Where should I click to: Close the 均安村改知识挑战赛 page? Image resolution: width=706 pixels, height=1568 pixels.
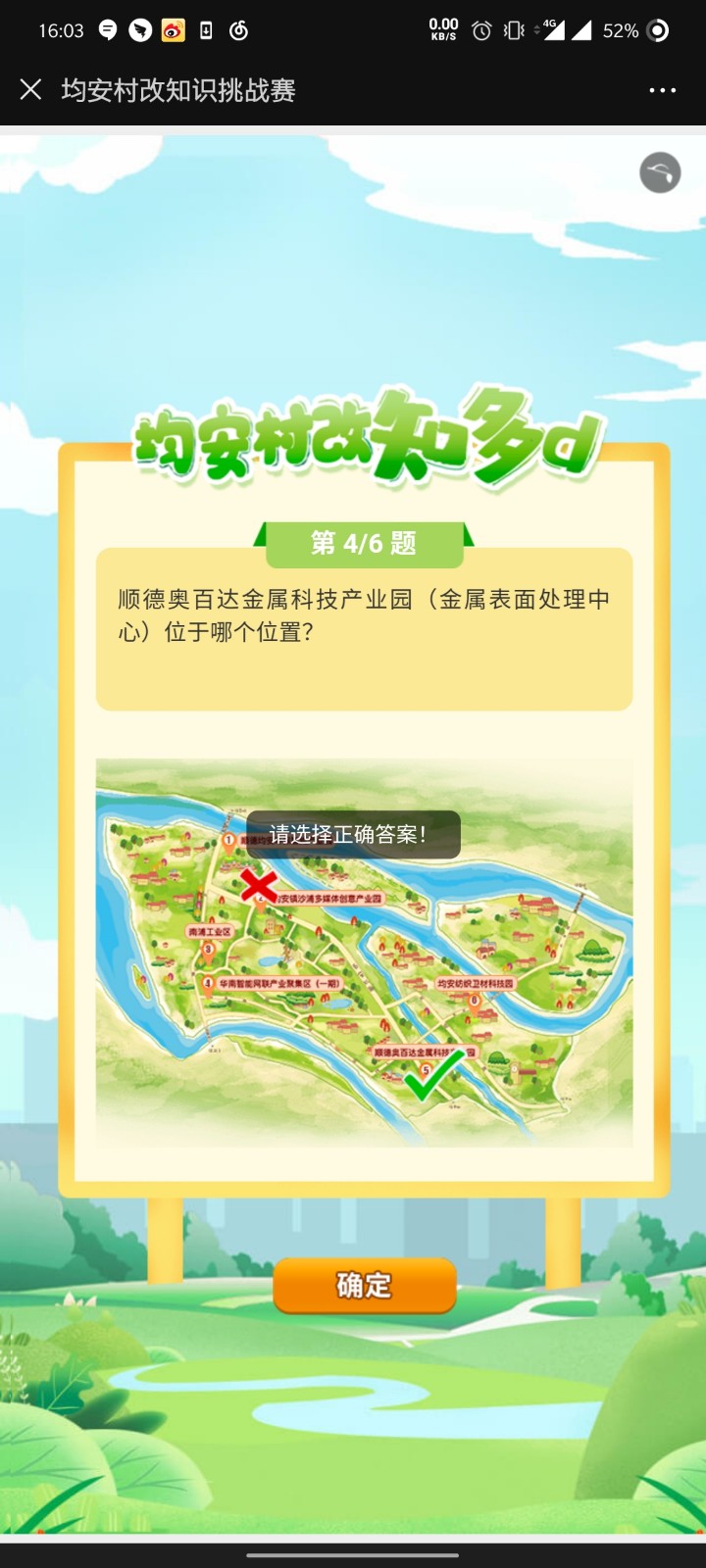tap(30, 90)
